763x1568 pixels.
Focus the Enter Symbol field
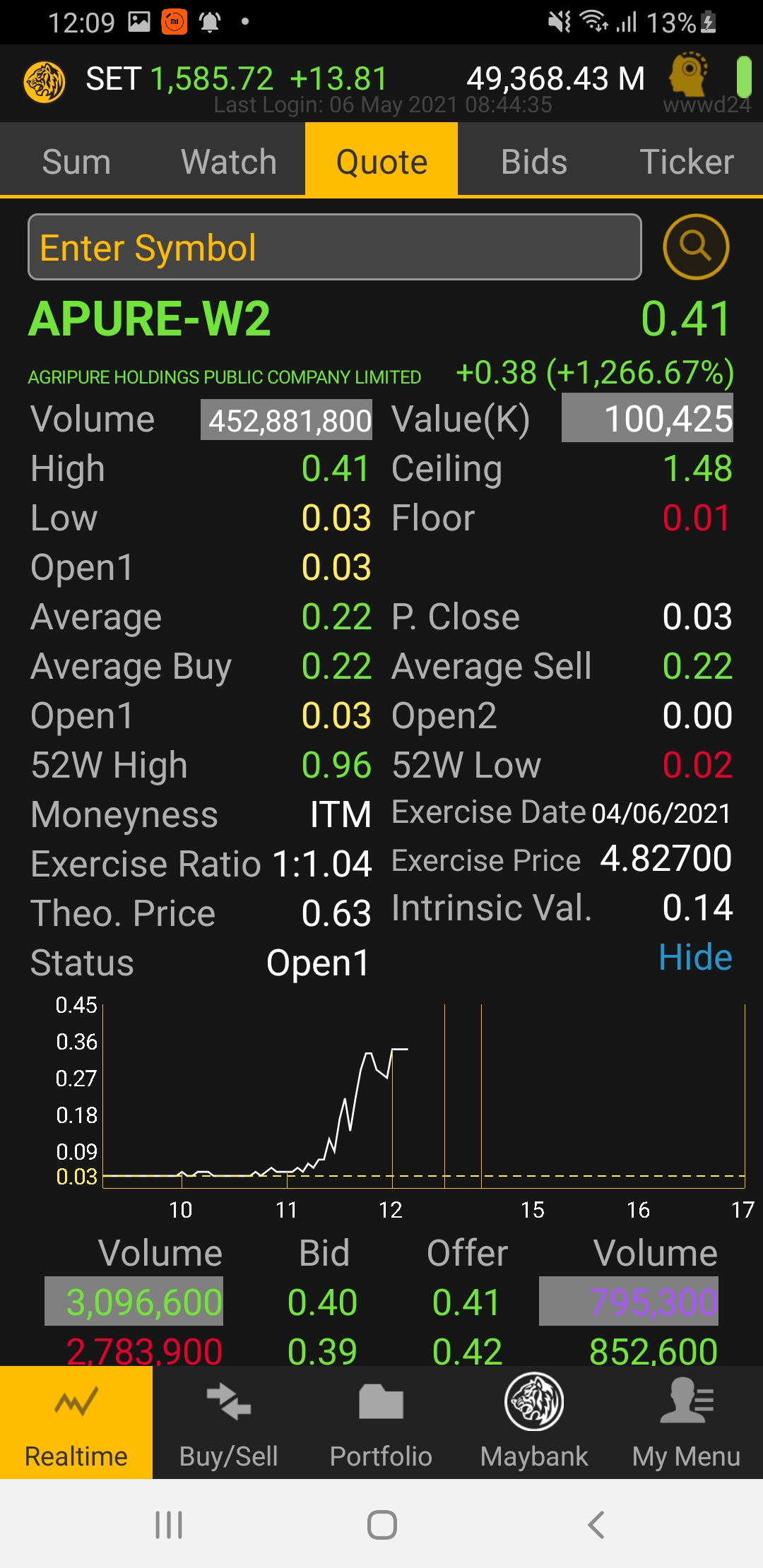(334, 247)
